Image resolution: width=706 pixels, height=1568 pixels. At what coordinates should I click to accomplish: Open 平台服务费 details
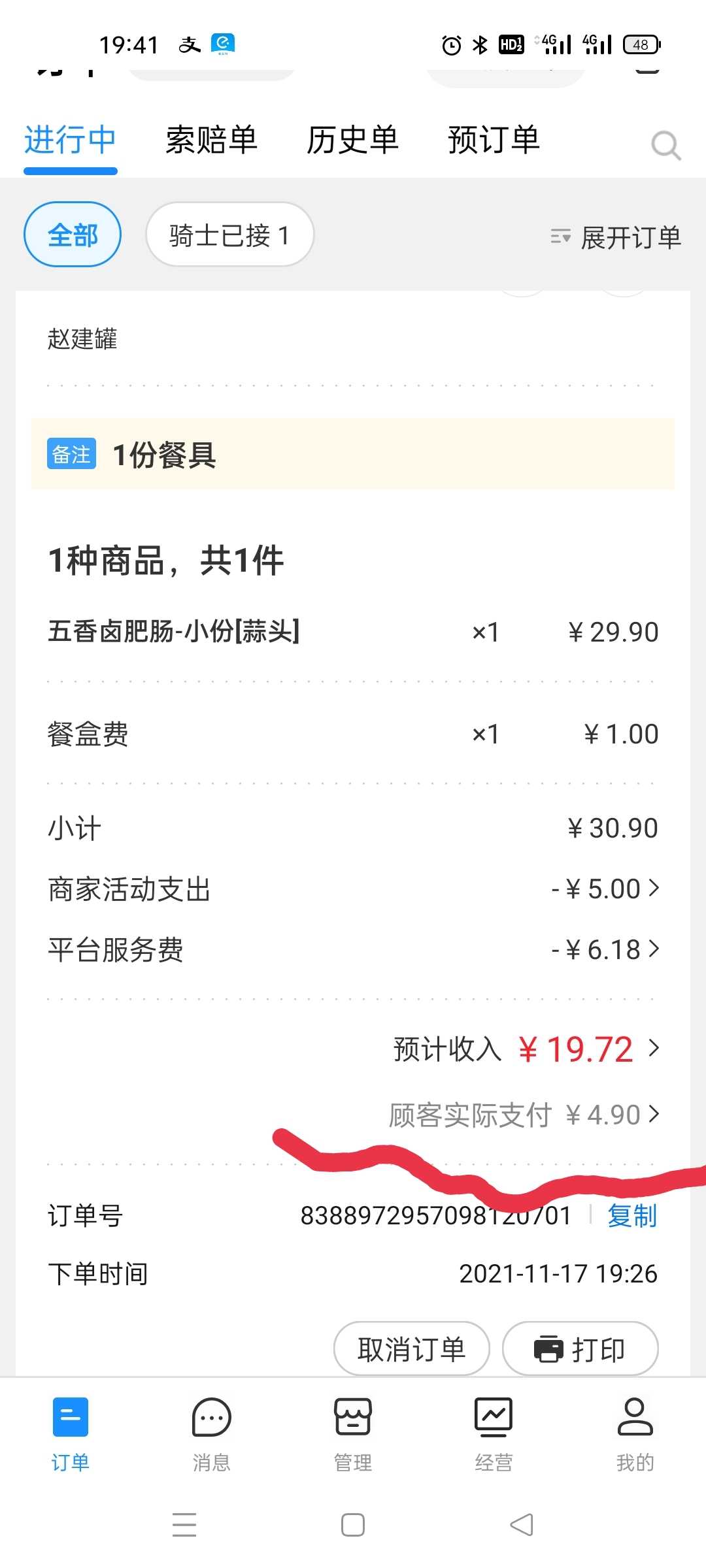point(353,949)
